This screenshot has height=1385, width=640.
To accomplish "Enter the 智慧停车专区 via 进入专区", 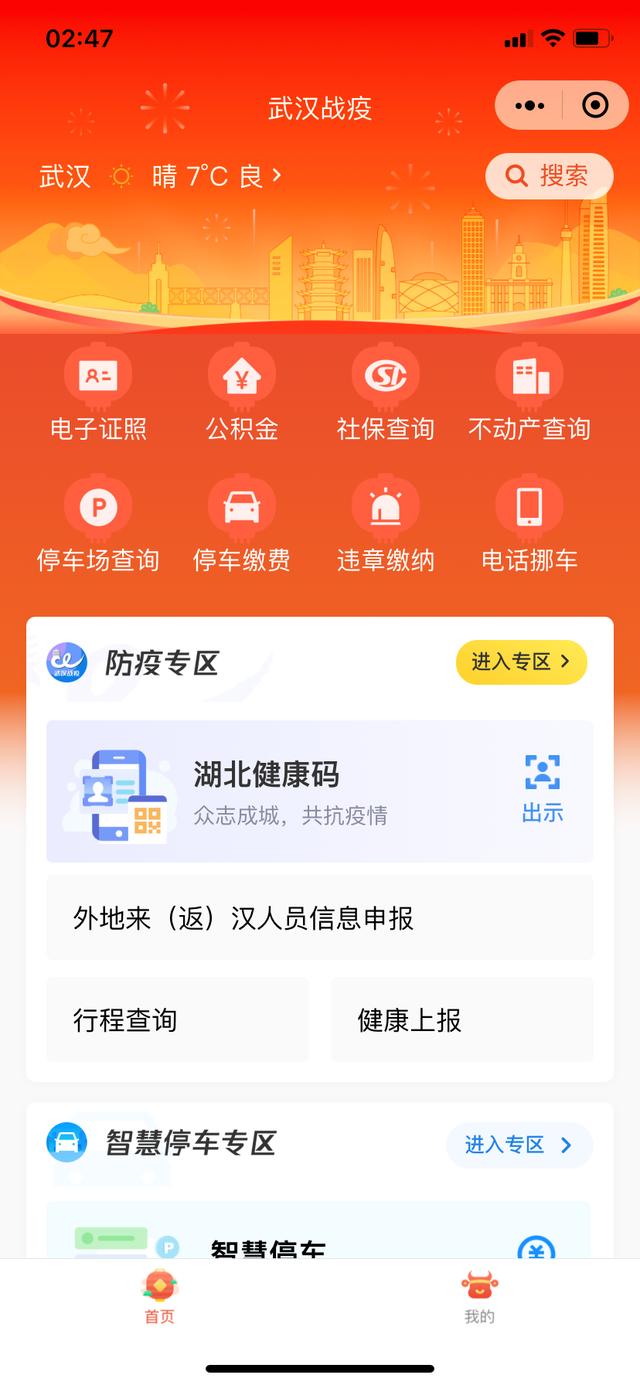I will point(519,1145).
